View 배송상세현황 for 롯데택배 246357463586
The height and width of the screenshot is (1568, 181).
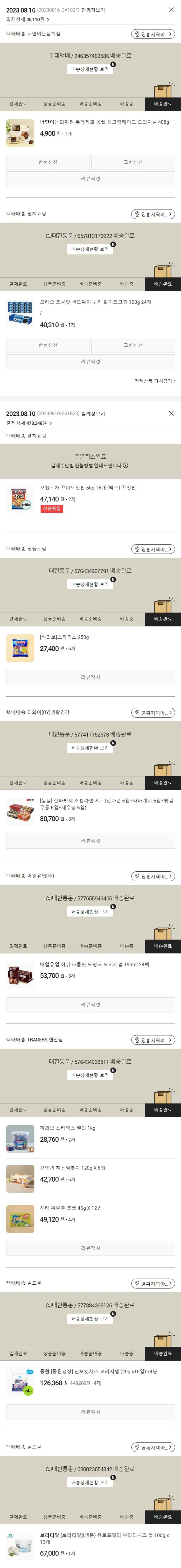click(90, 69)
